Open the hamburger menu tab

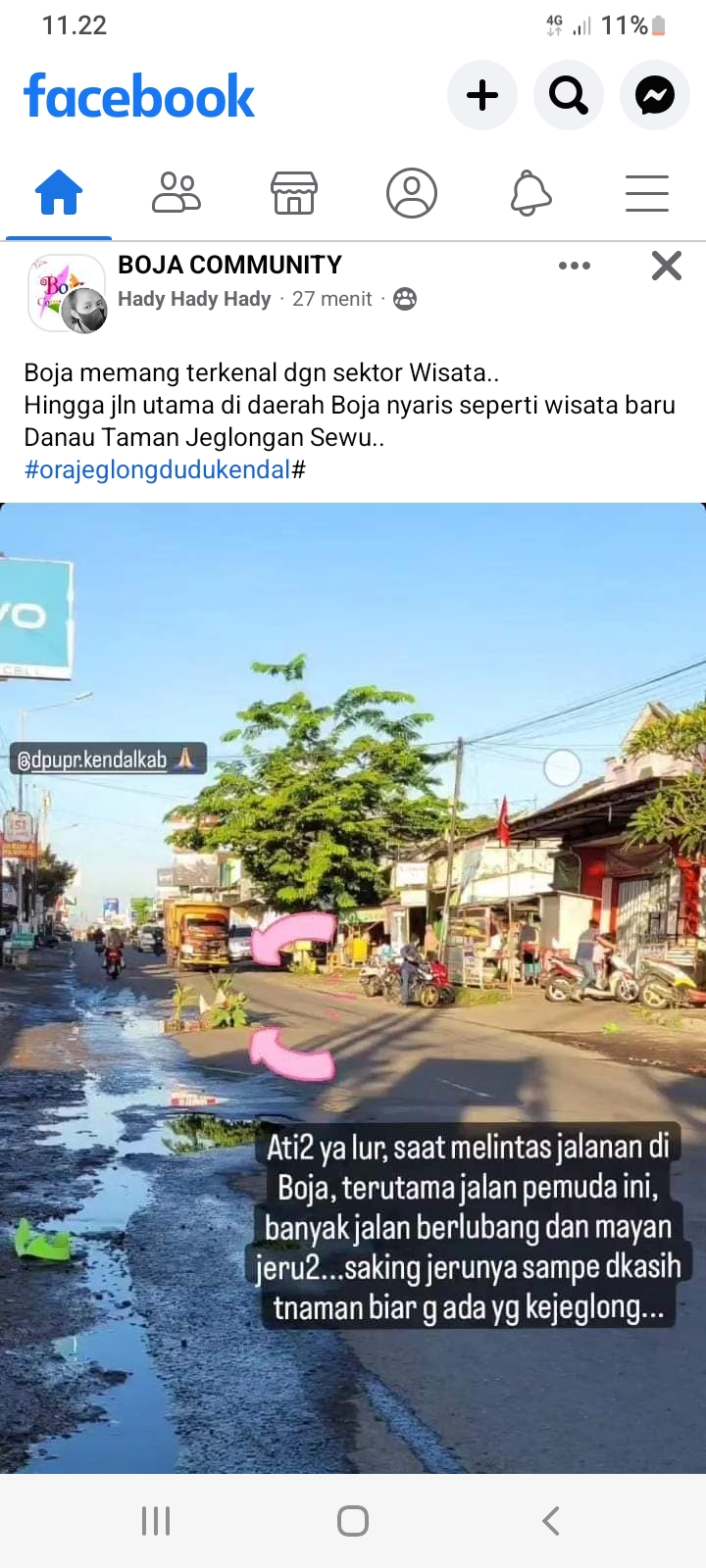point(647,192)
